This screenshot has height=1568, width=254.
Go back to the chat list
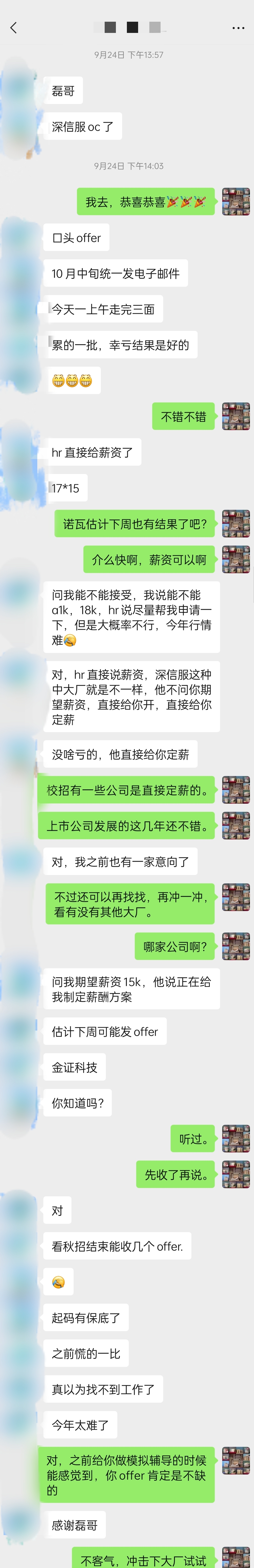click(x=13, y=27)
